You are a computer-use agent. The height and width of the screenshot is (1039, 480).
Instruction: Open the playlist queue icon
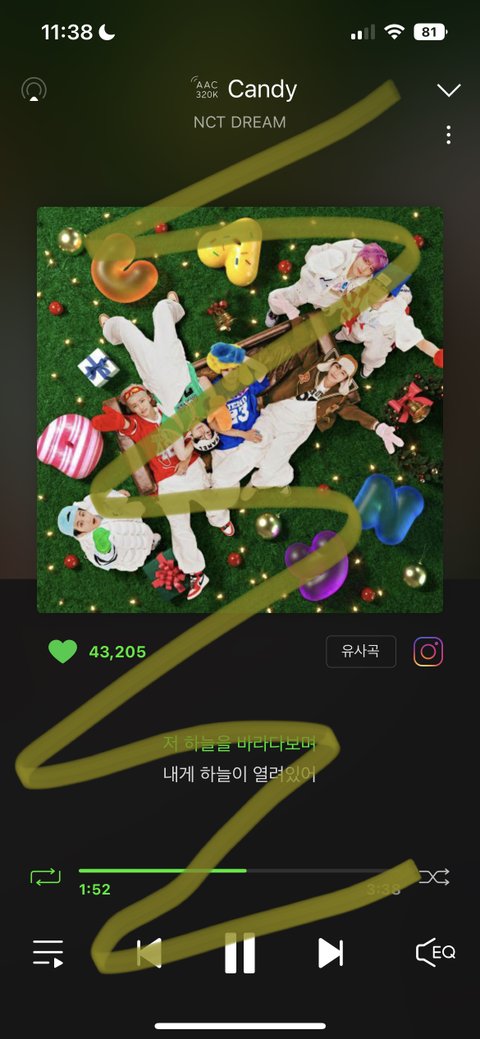point(48,953)
